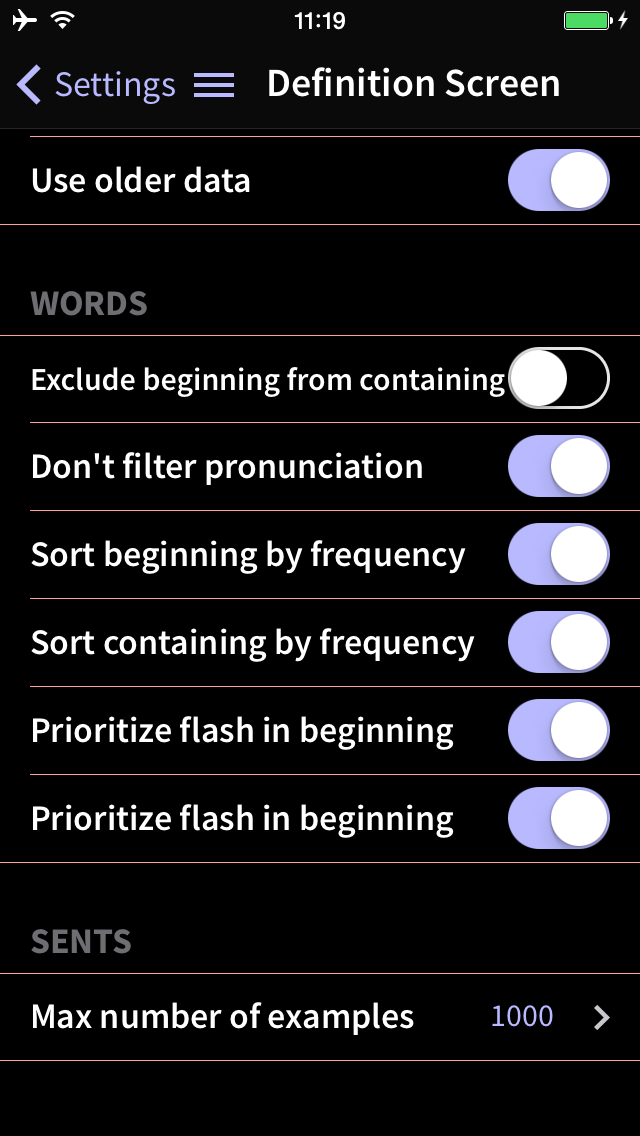The width and height of the screenshot is (640, 1136).
Task: Turn off Use older data
Action: point(558,180)
